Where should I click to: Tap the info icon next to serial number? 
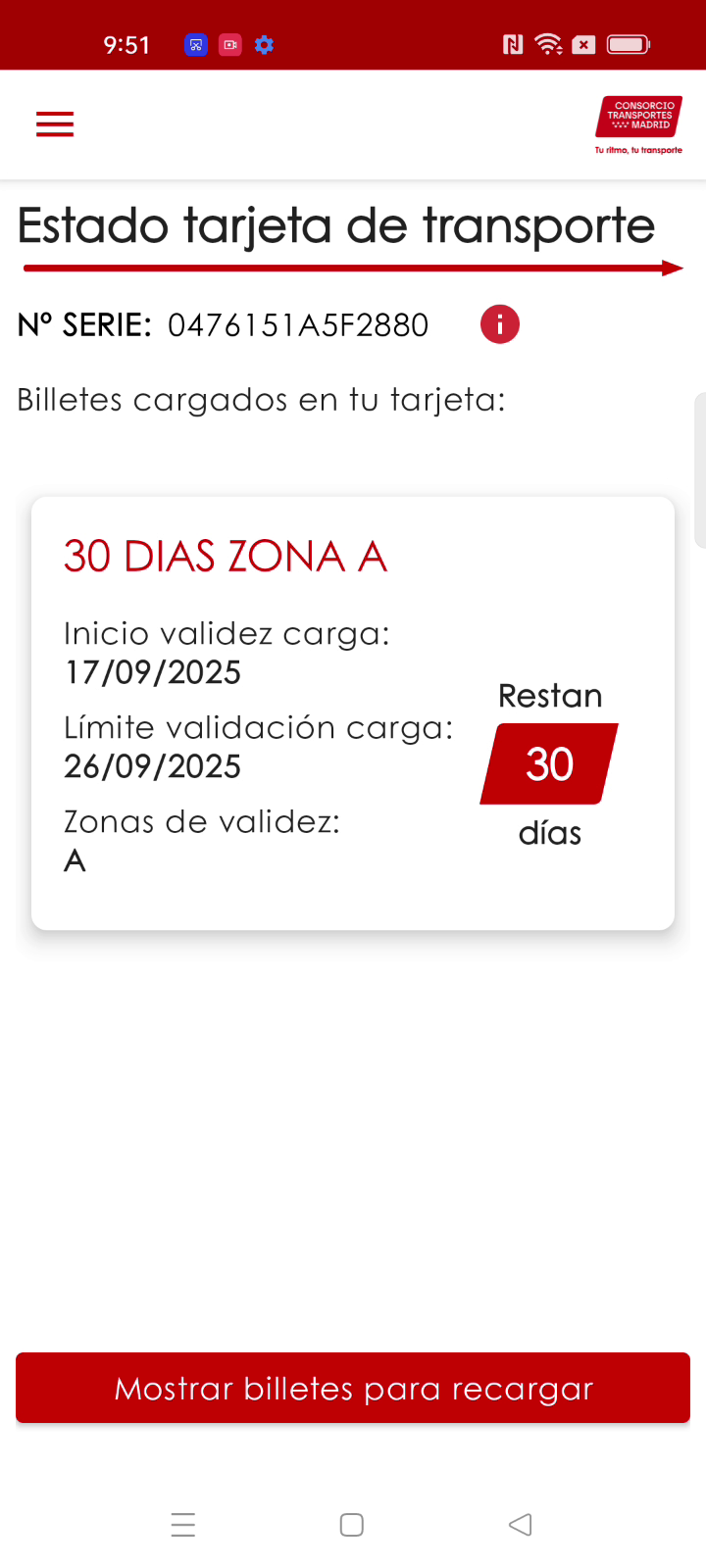tap(499, 324)
